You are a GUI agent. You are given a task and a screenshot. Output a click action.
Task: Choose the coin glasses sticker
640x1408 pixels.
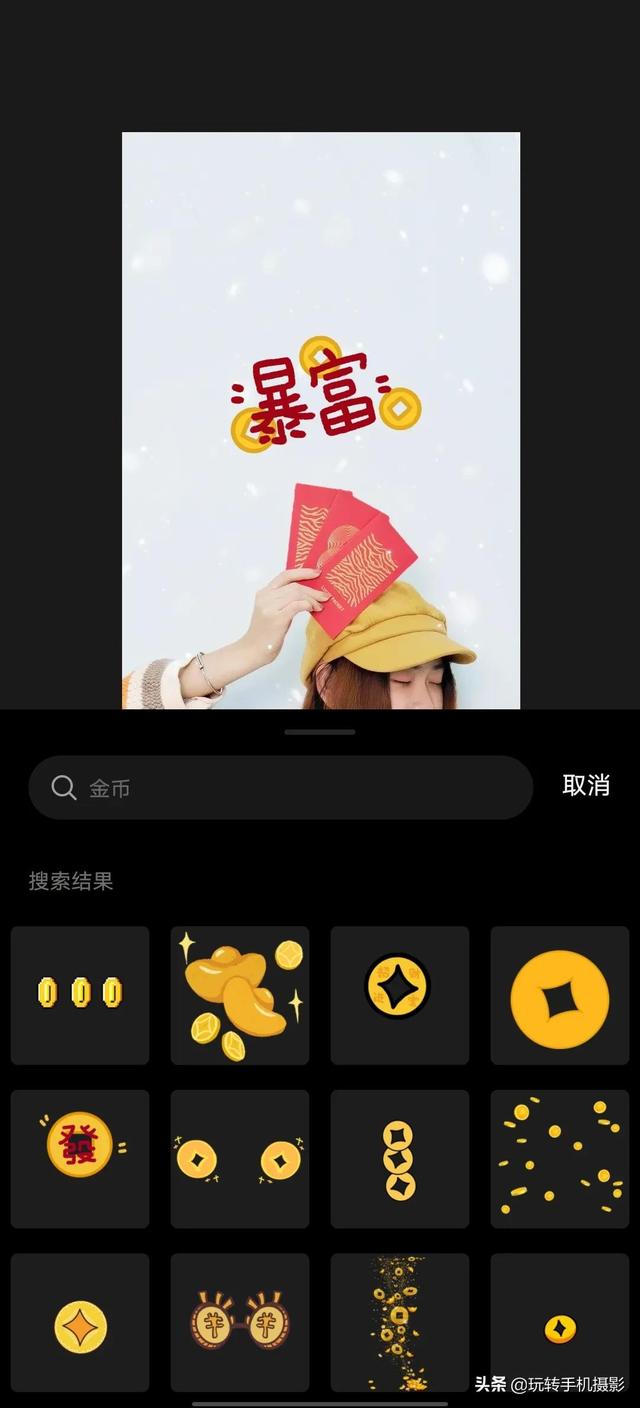pos(240,1323)
